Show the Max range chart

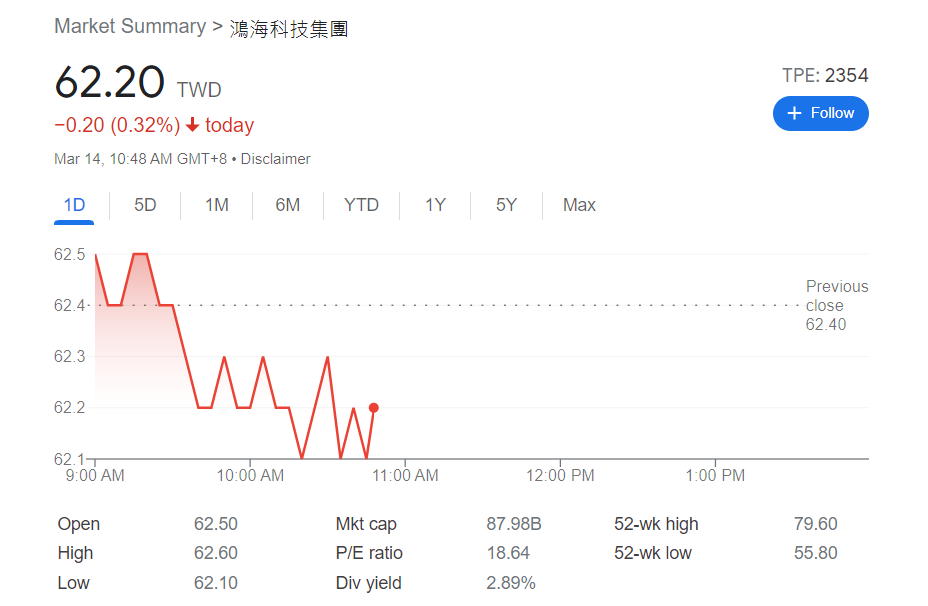(x=579, y=205)
